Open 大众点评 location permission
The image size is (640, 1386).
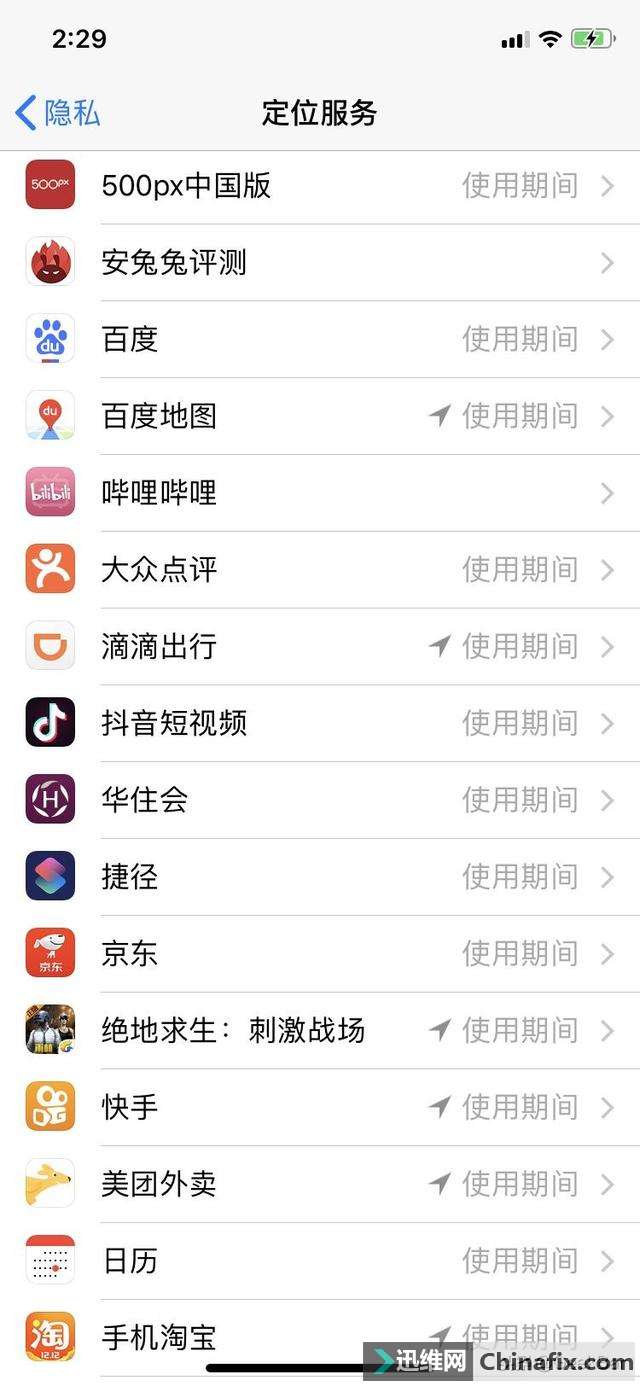coord(320,570)
